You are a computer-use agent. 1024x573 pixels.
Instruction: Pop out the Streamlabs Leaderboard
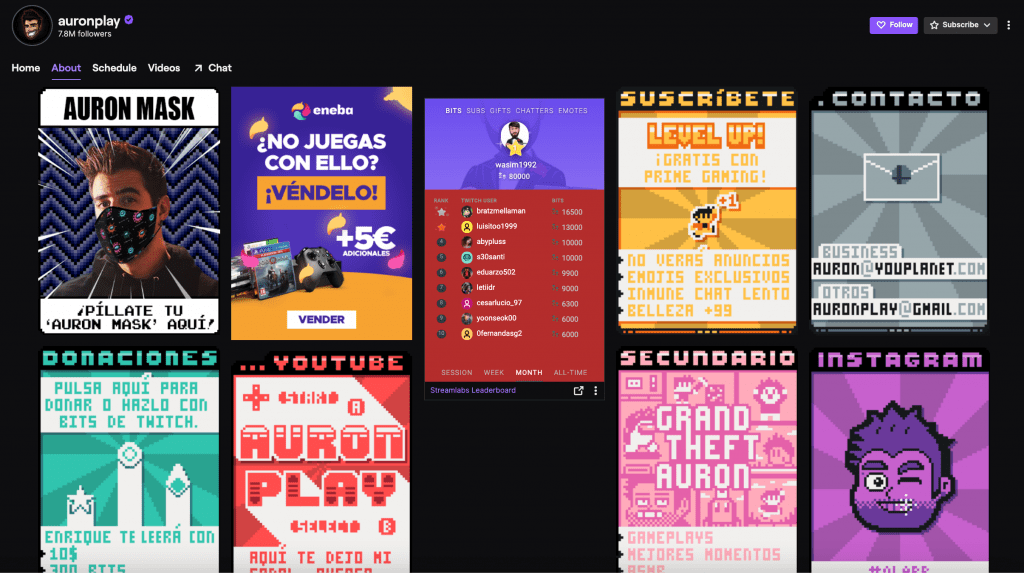click(578, 391)
